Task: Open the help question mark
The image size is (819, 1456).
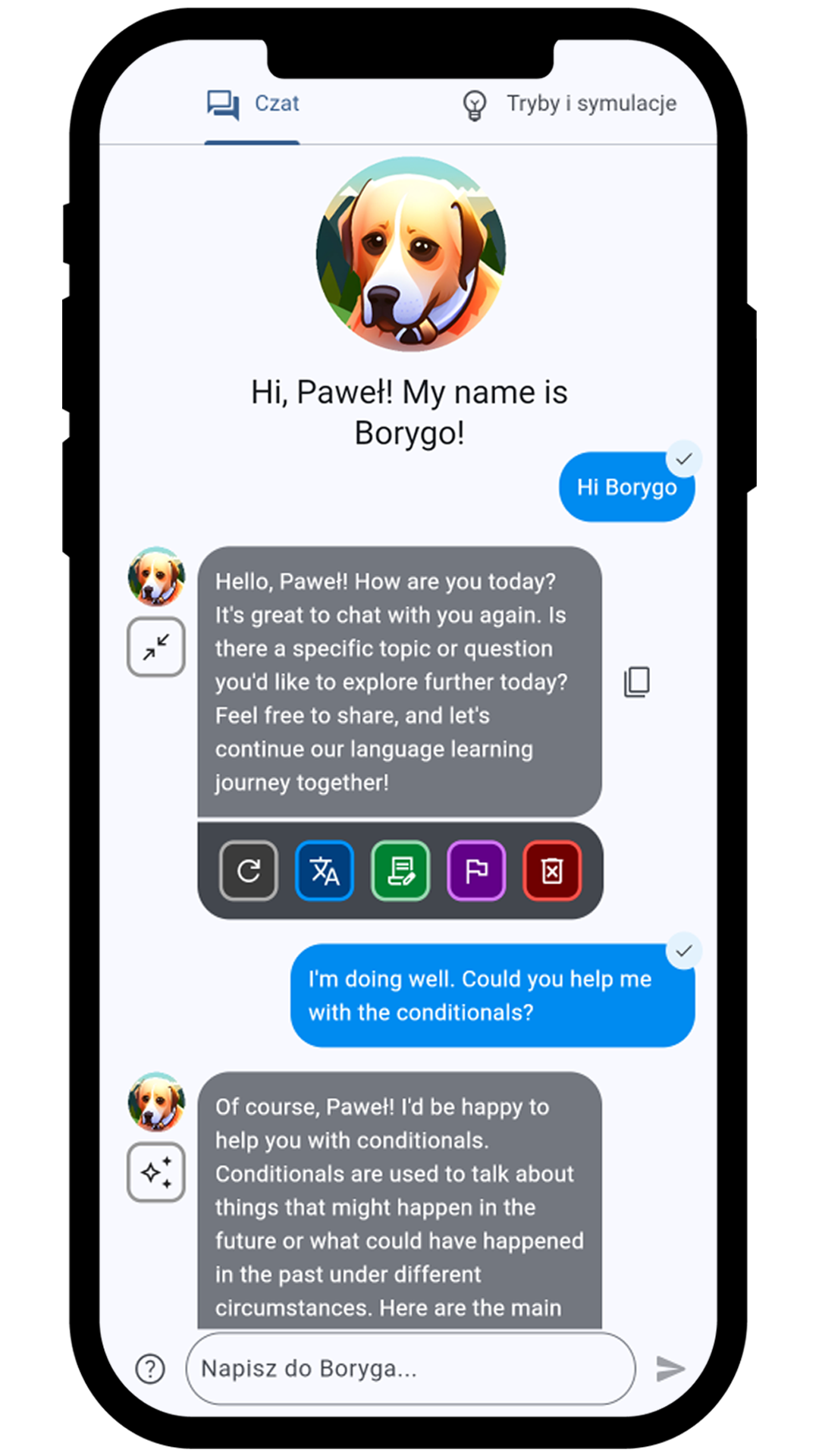Action: (150, 1369)
